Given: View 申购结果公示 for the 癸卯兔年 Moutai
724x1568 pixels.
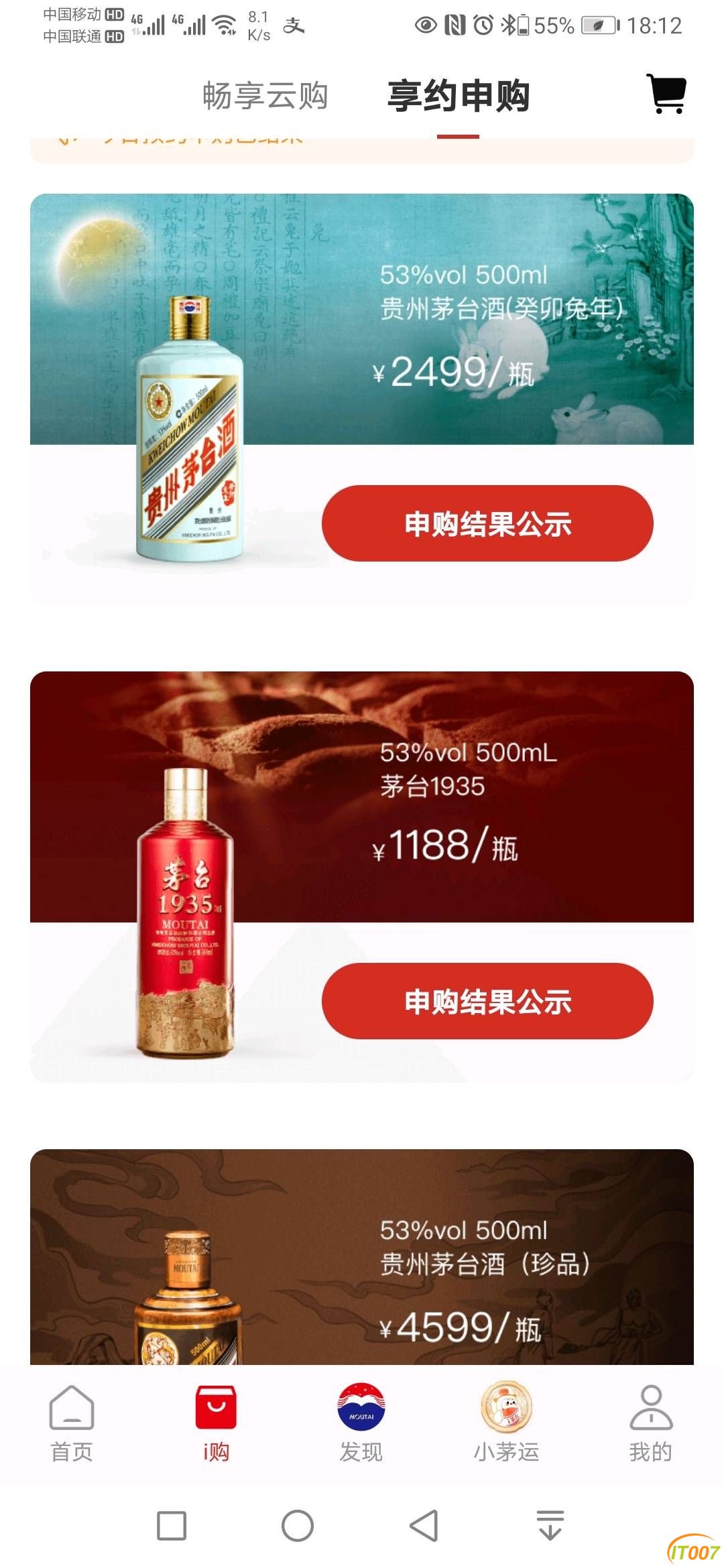Looking at the screenshot, I should (x=487, y=523).
